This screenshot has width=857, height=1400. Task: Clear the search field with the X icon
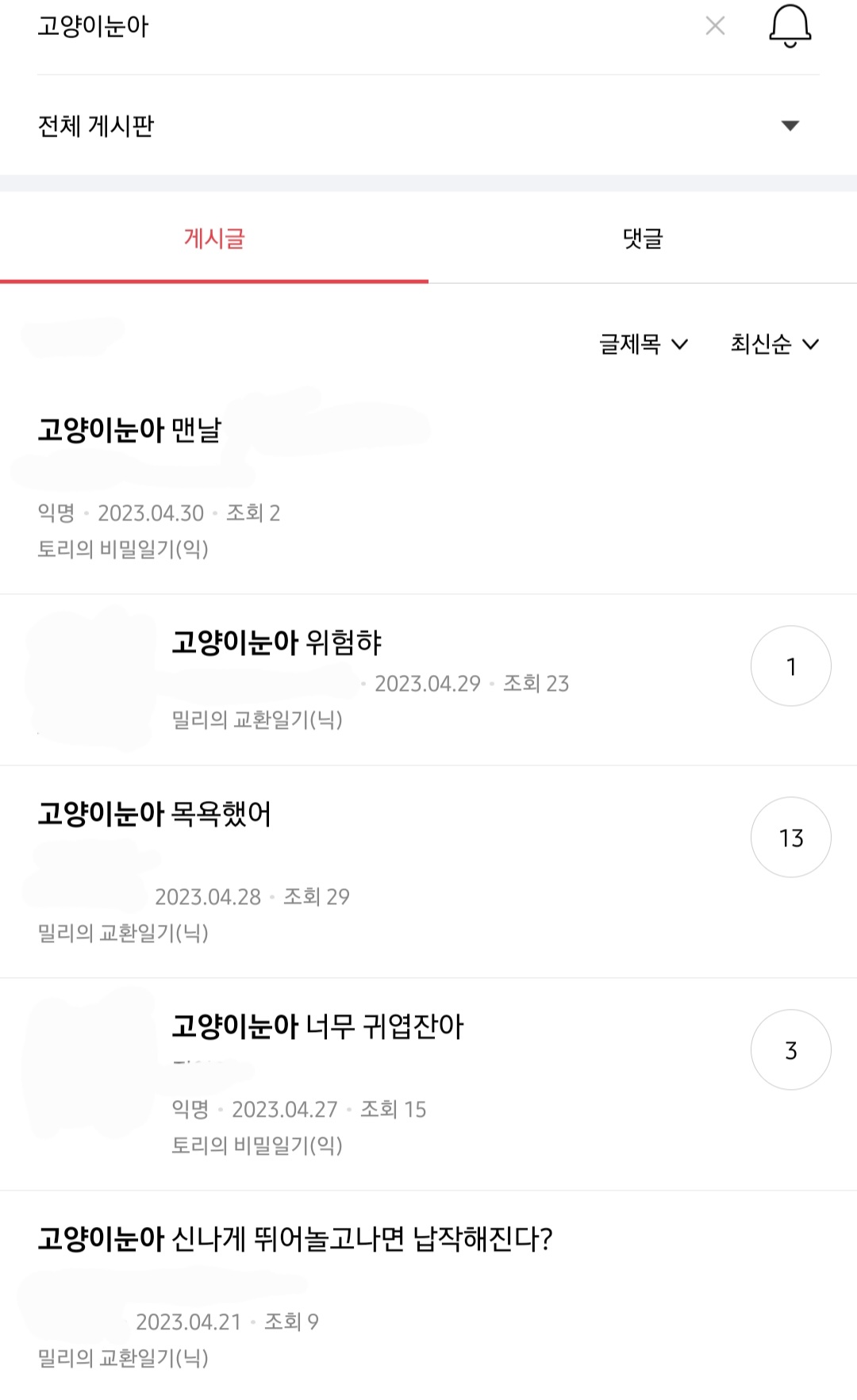715,25
